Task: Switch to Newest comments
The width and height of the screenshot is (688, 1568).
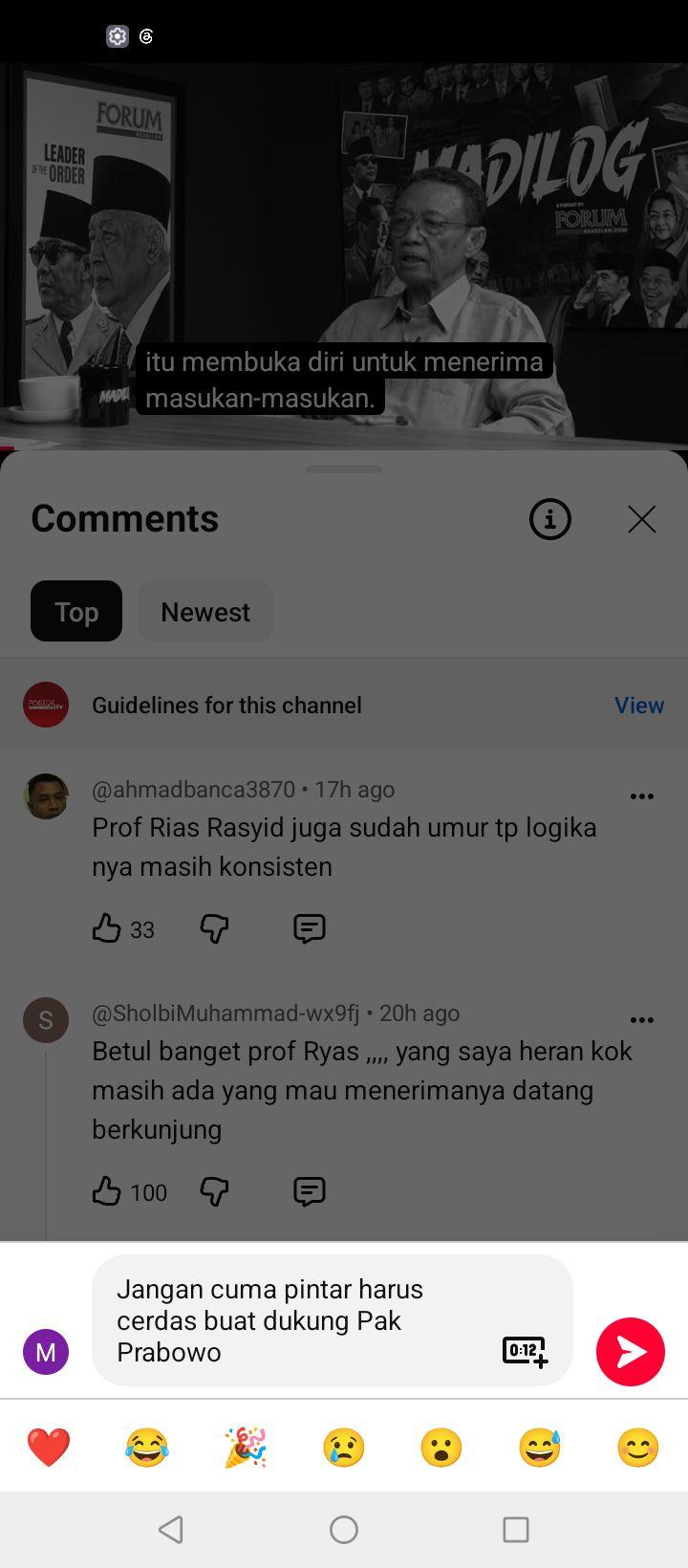Action: pyautogui.click(x=205, y=611)
